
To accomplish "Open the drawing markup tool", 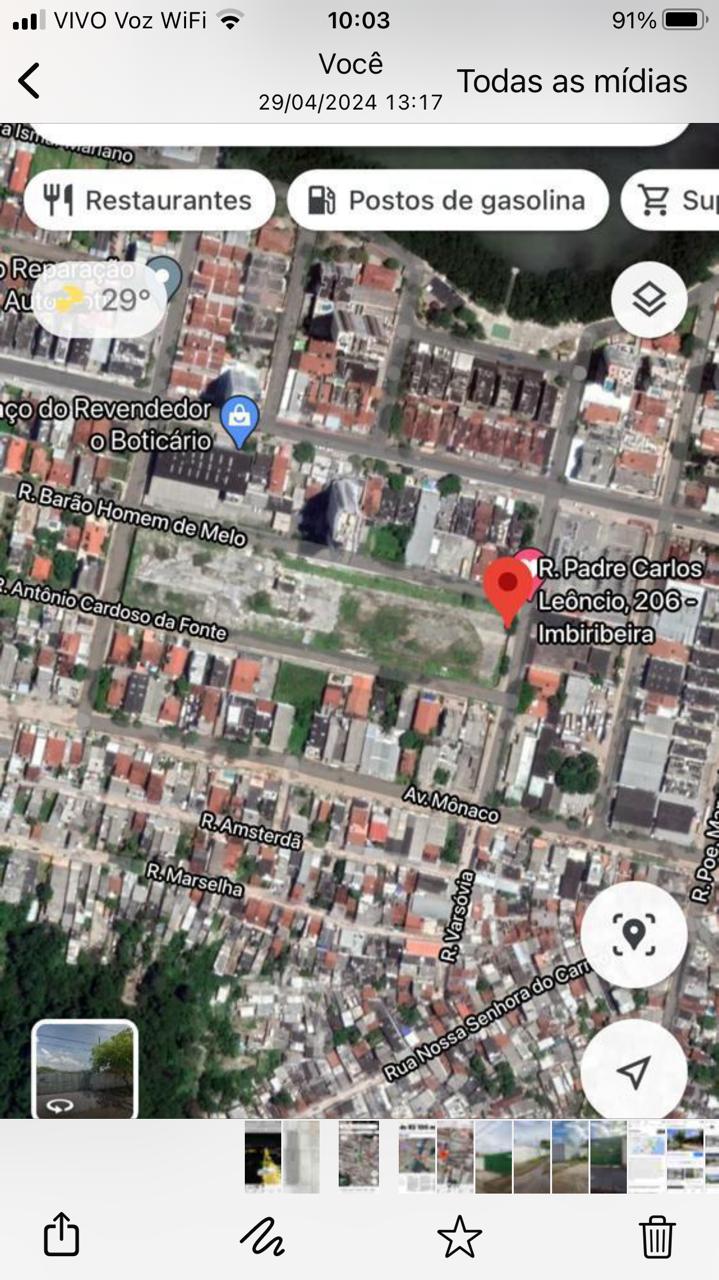I will tap(262, 1237).
